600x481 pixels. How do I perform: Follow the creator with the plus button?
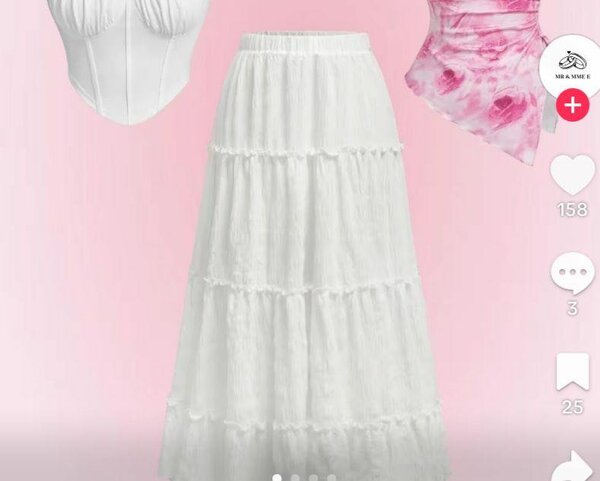click(572, 105)
